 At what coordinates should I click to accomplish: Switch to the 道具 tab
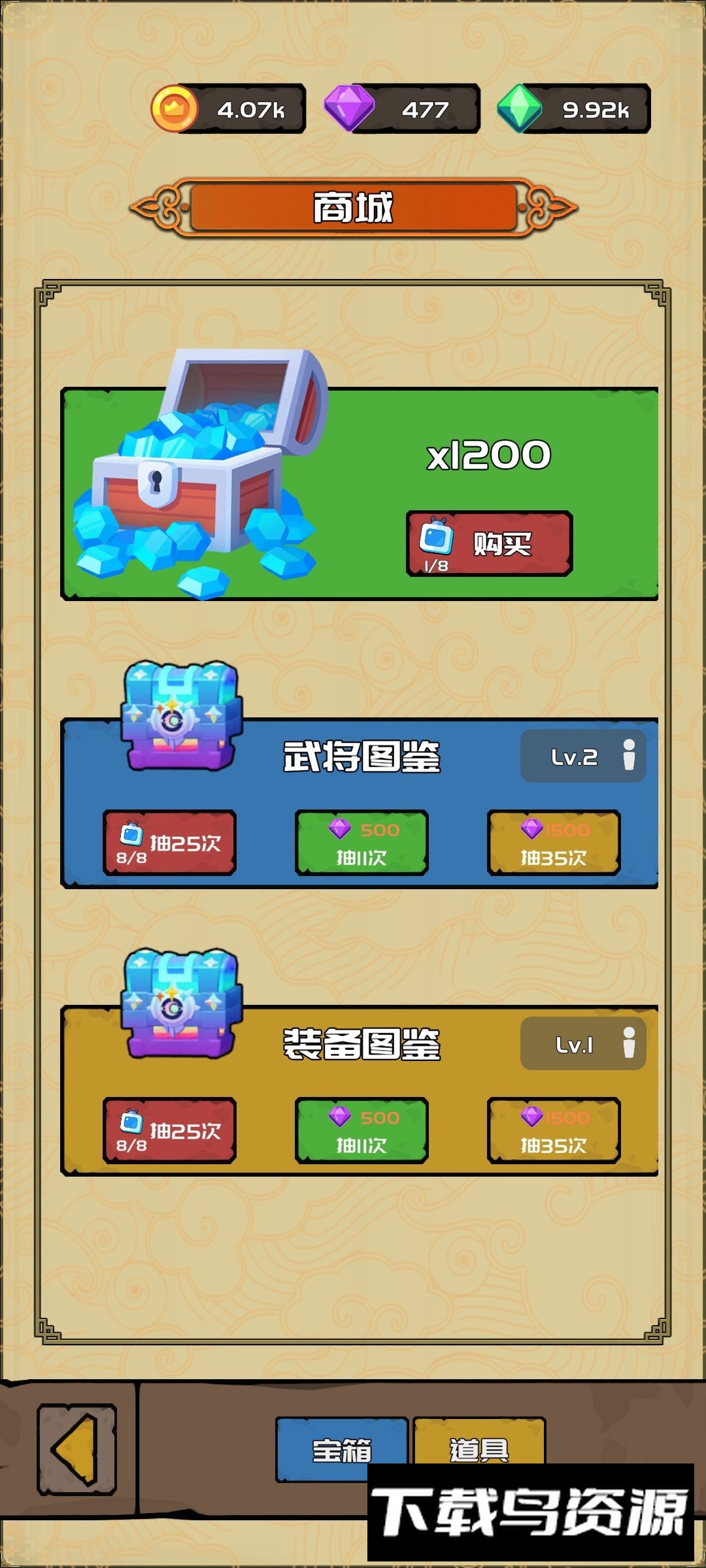(x=479, y=1445)
